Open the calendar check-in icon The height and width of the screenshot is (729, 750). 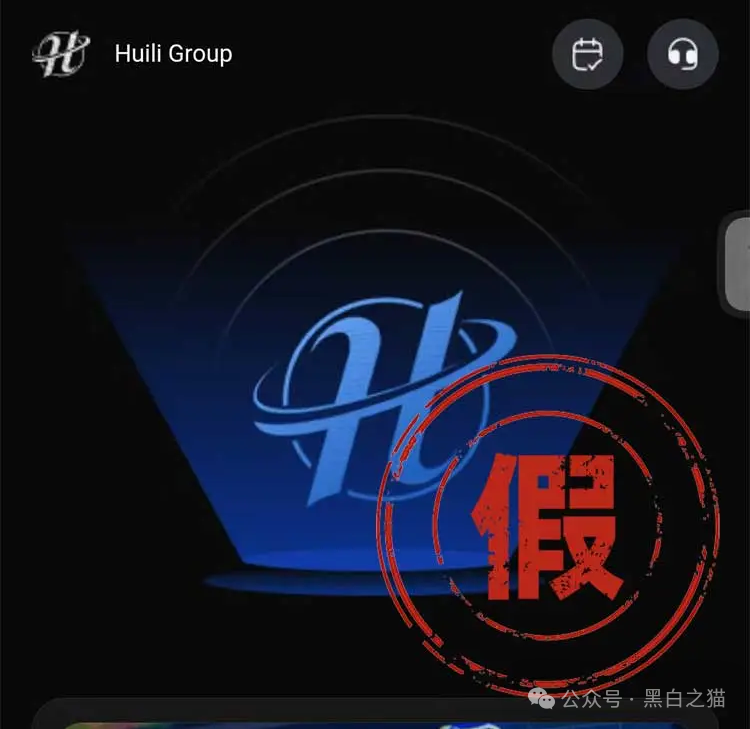(x=587, y=54)
